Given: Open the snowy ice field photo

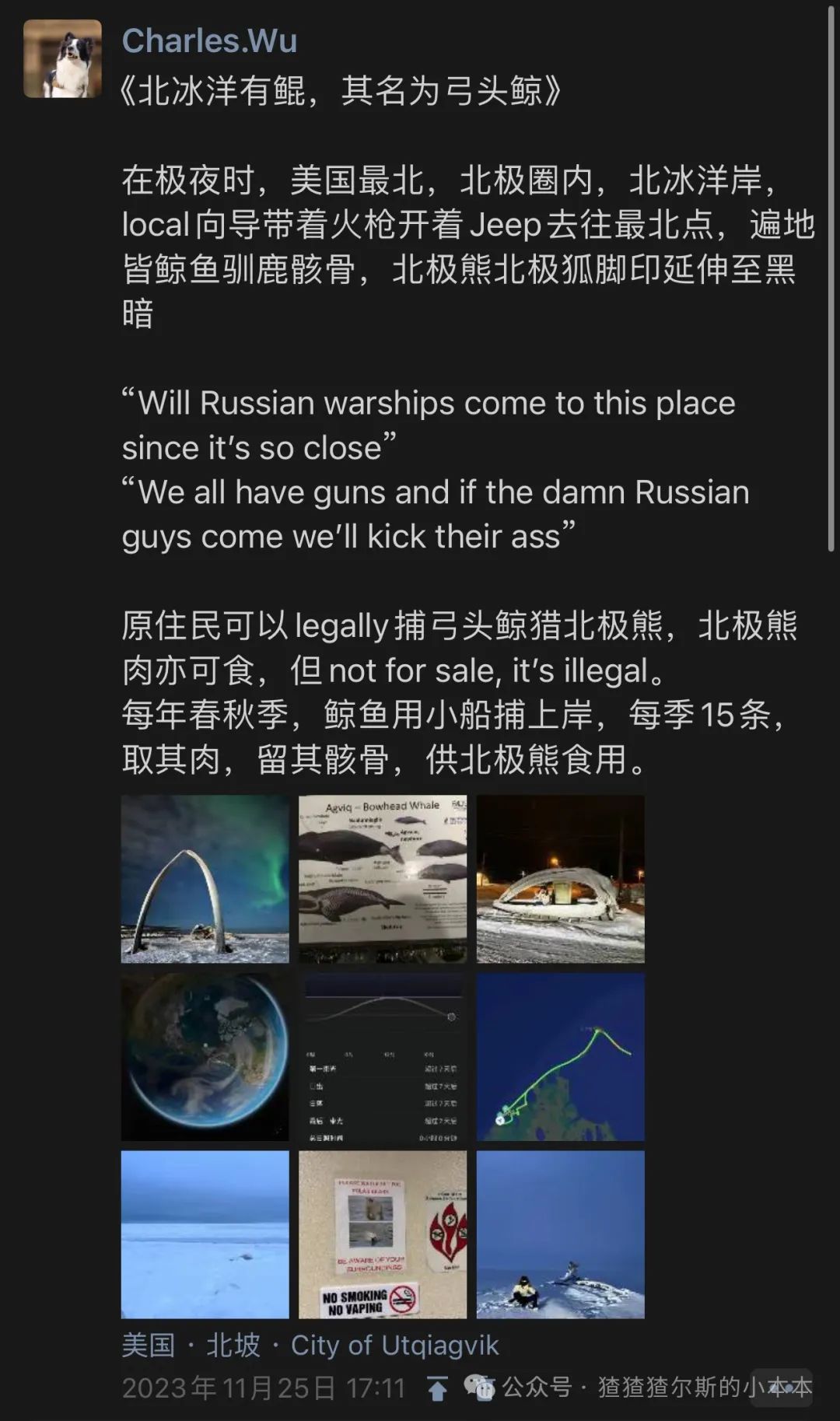Looking at the screenshot, I should [205, 1234].
